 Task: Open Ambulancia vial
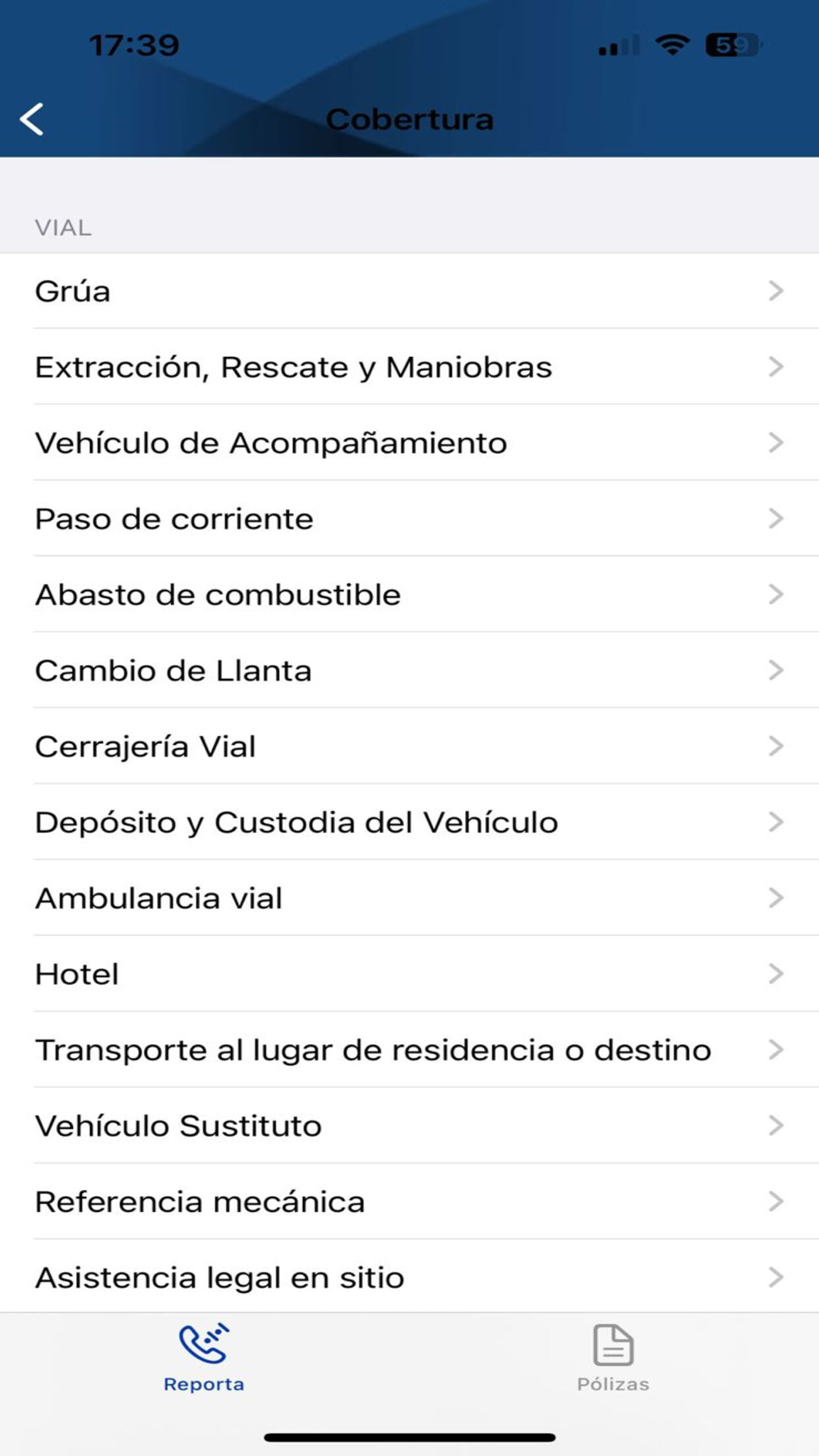click(x=409, y=898)
